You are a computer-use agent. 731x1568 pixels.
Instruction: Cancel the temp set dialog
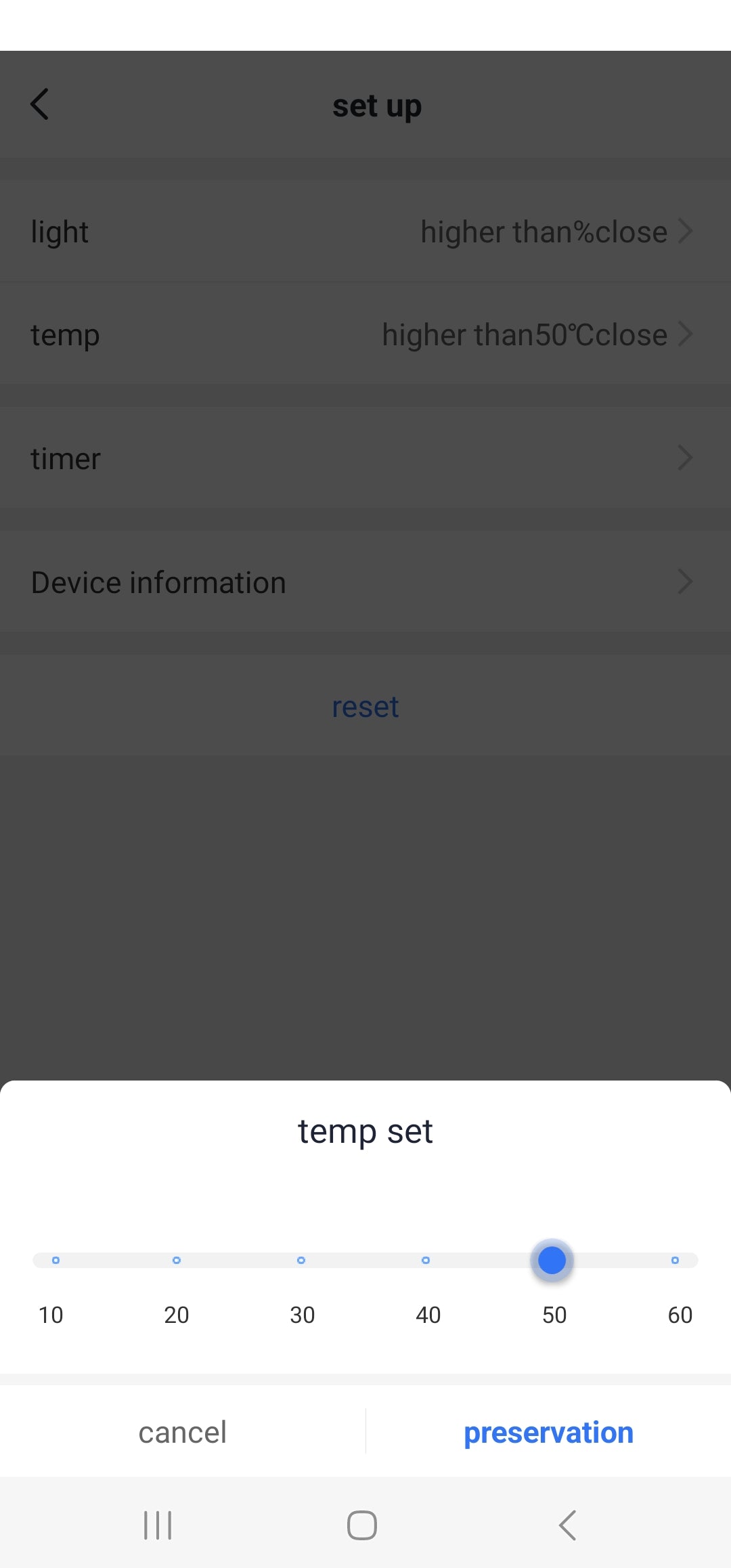[182, 1433]
